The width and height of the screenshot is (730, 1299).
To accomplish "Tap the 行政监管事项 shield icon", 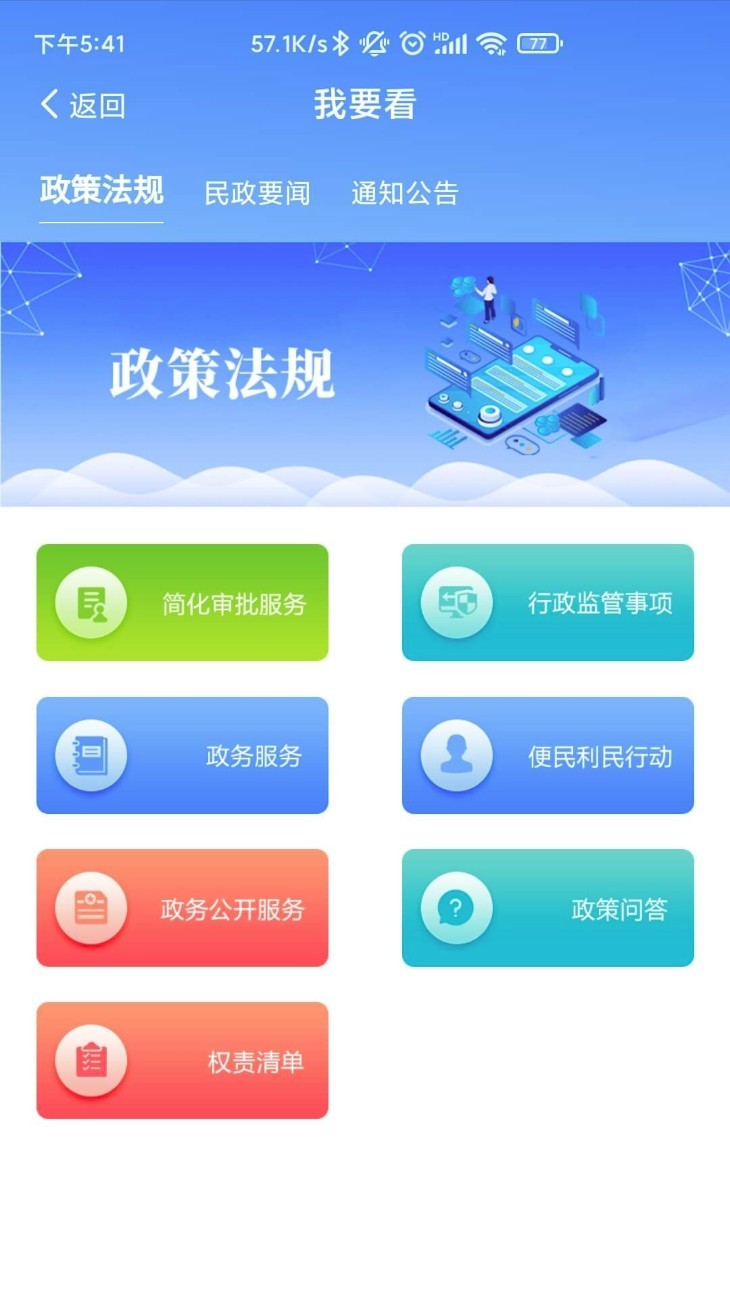I will tap(457, 601).
